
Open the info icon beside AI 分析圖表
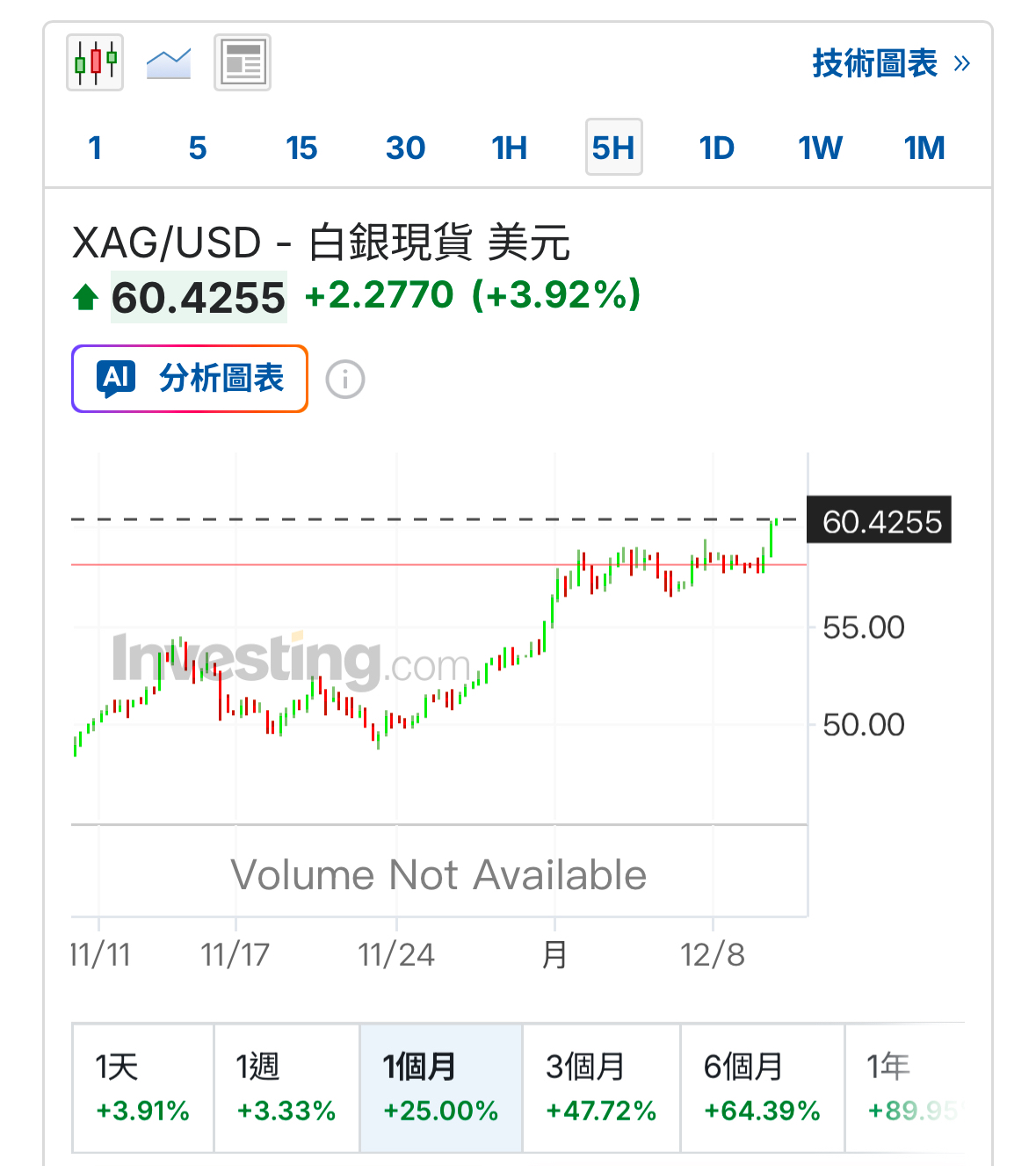[345, 380]
